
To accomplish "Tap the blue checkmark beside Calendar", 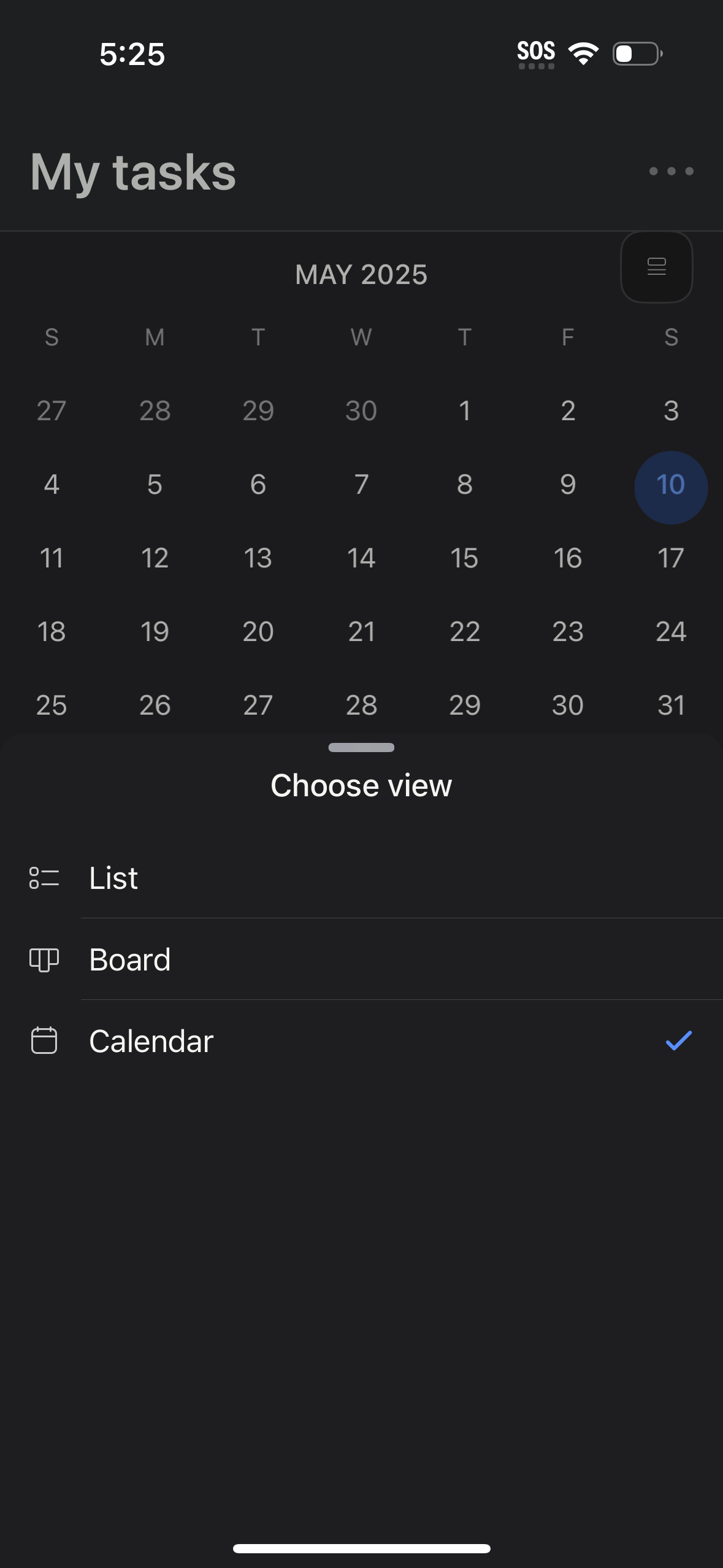I will 678,1039.
